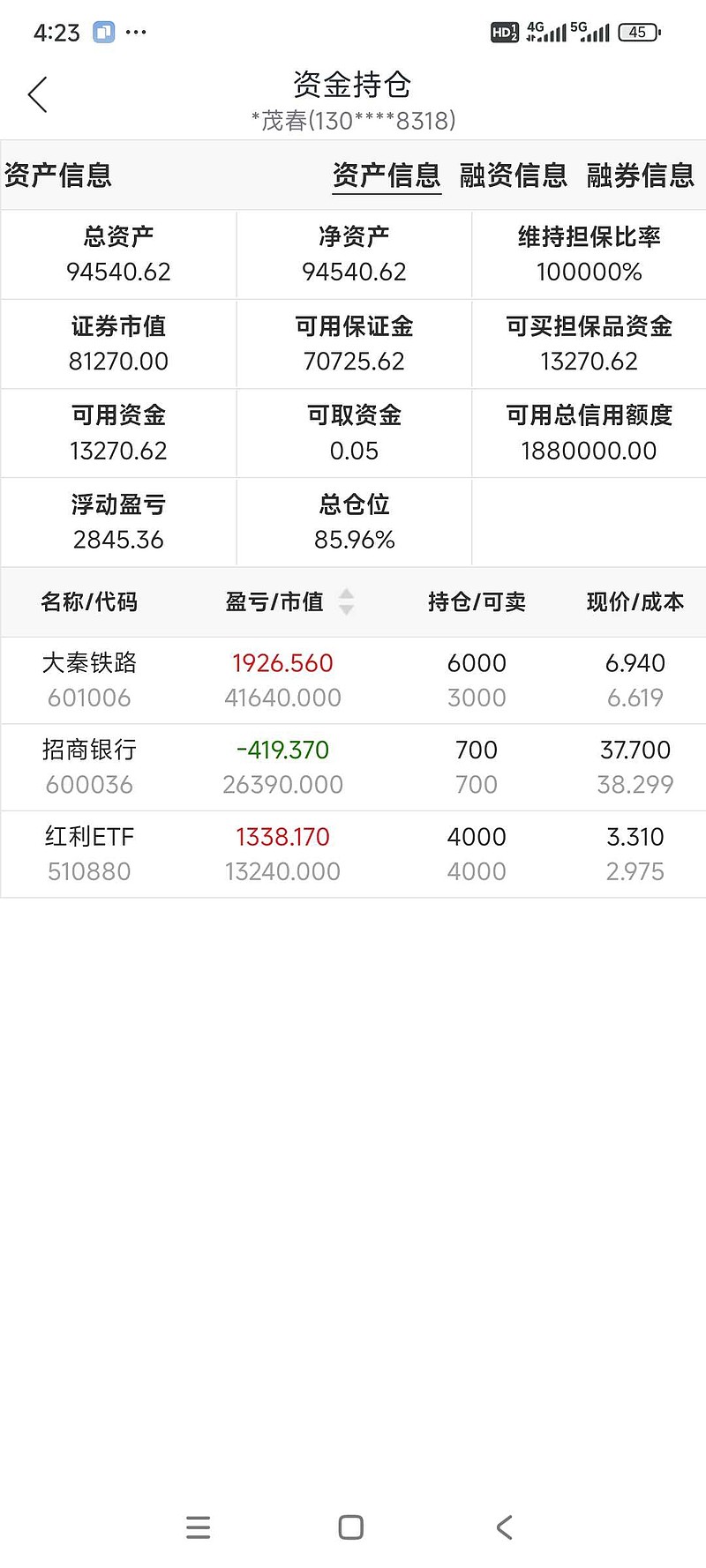Open the more options ellipsis in status bar
This screenshot has width=706, height=1568.
(x=138, y=32)
